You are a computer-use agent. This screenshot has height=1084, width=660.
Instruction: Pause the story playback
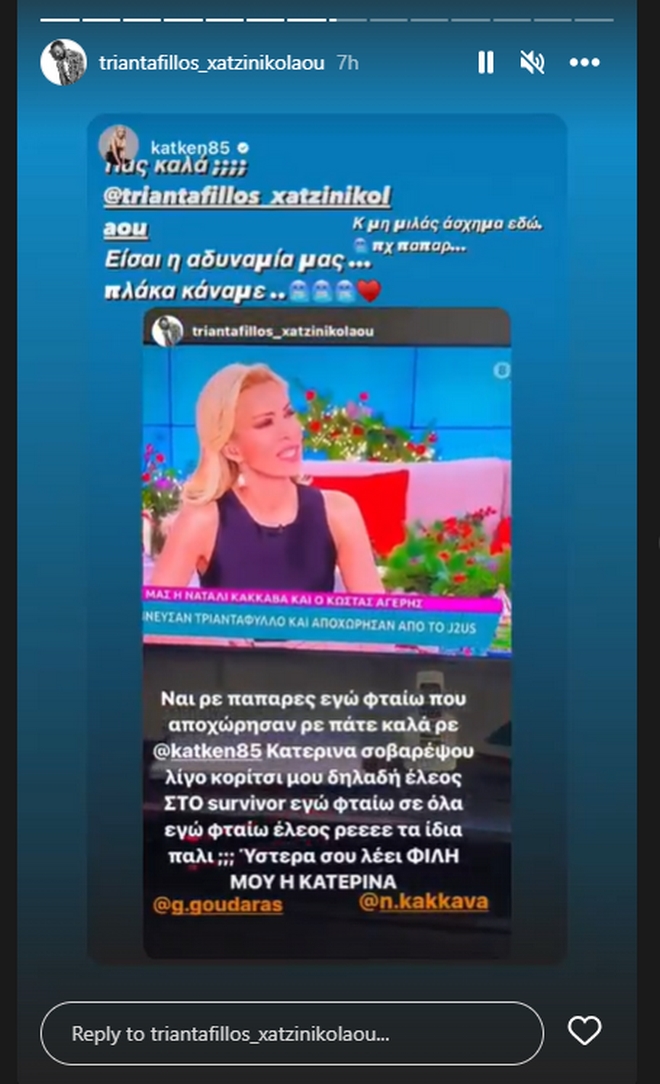pyautogui.click(x=486, y=62)
